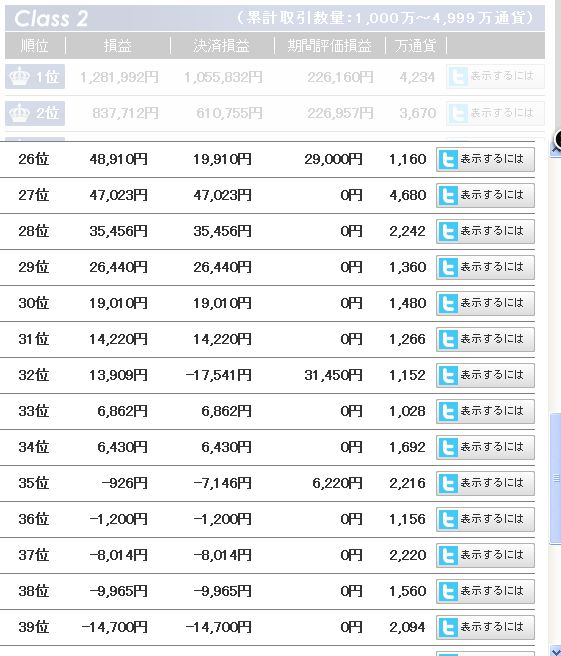Tap the scrollbar's up arrow
The width and height of the screenshot is (561, 656).
point(556,150)
